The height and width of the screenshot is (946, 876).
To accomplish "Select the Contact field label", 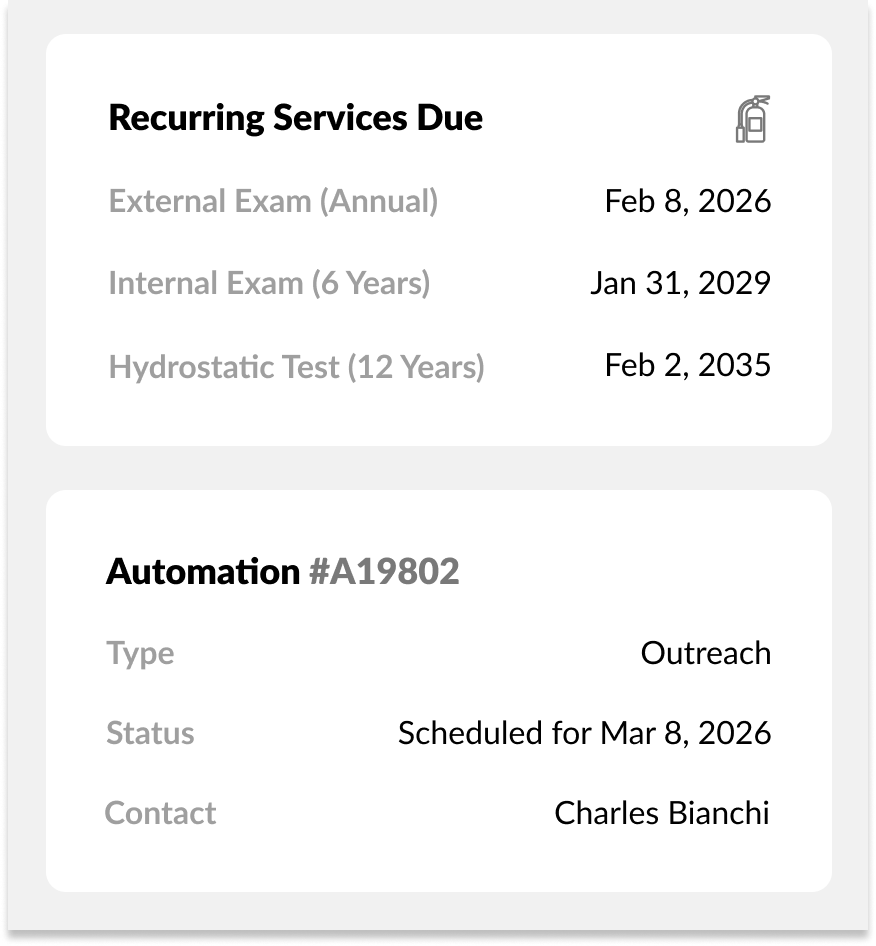I will tap(161, 813).
